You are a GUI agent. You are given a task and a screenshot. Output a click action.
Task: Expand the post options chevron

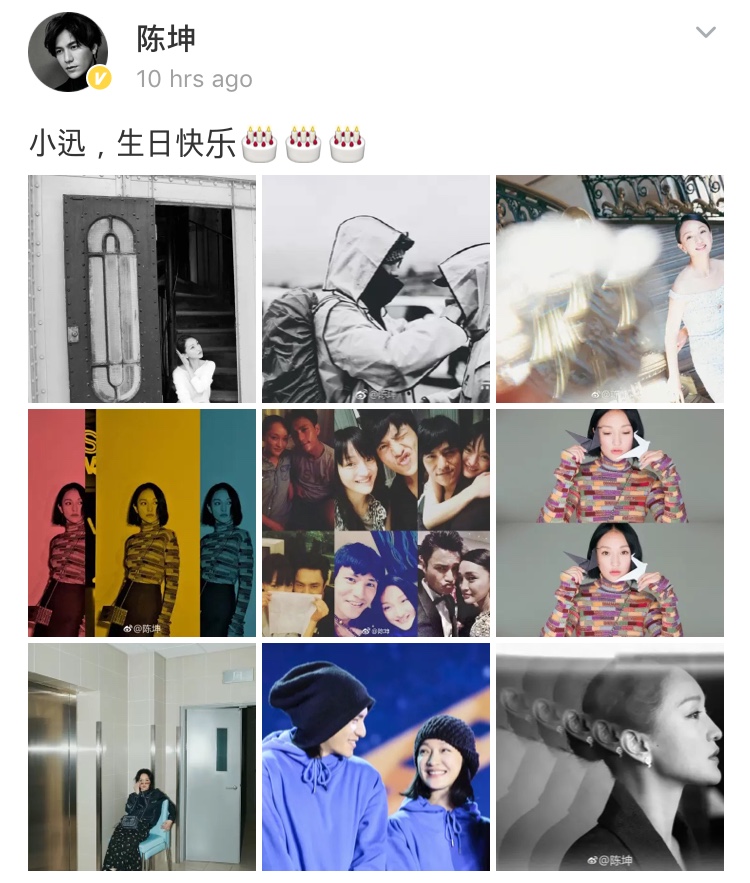pos(705,33)
